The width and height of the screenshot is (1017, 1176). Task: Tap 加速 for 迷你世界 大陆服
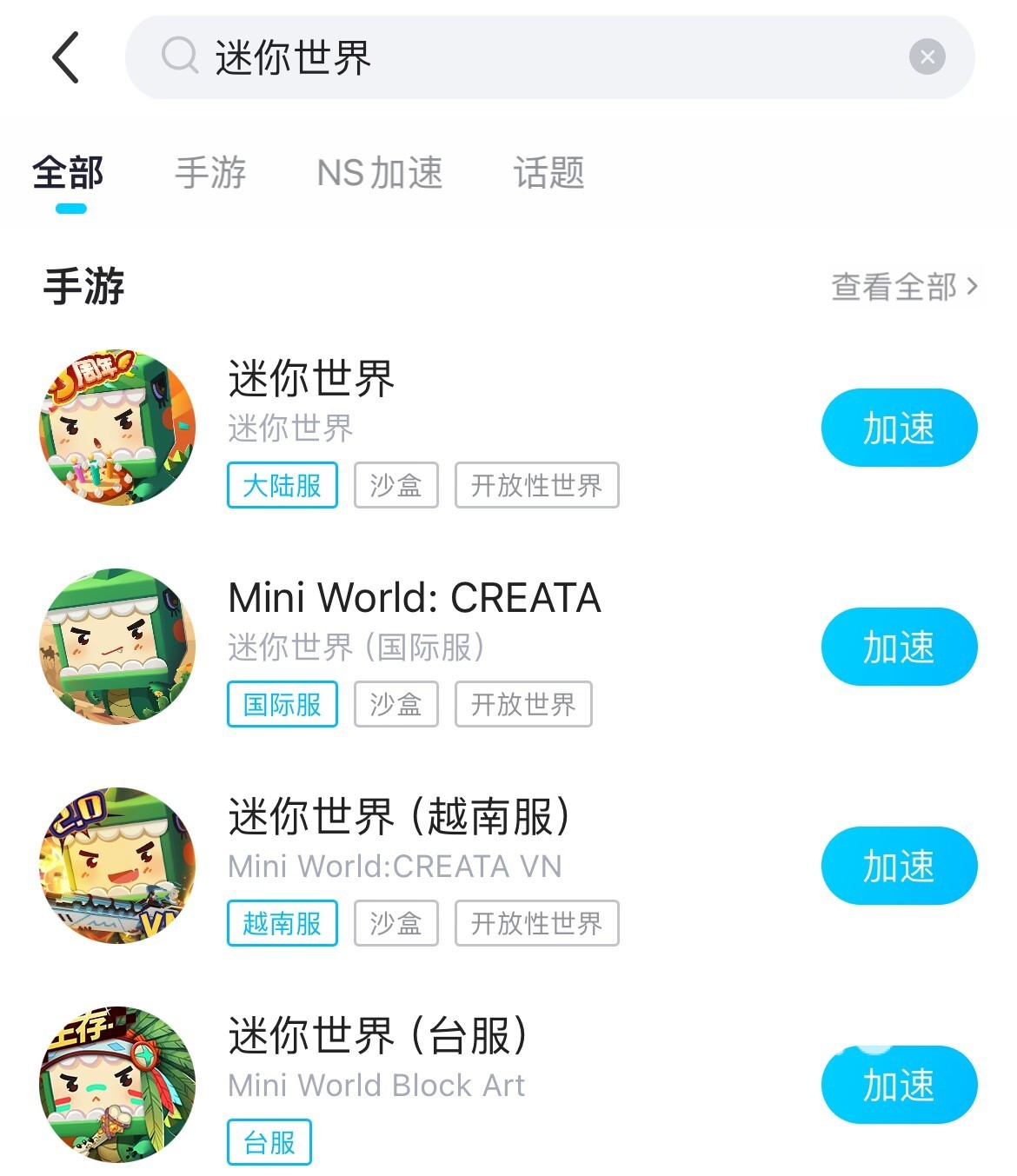[899, 428]
